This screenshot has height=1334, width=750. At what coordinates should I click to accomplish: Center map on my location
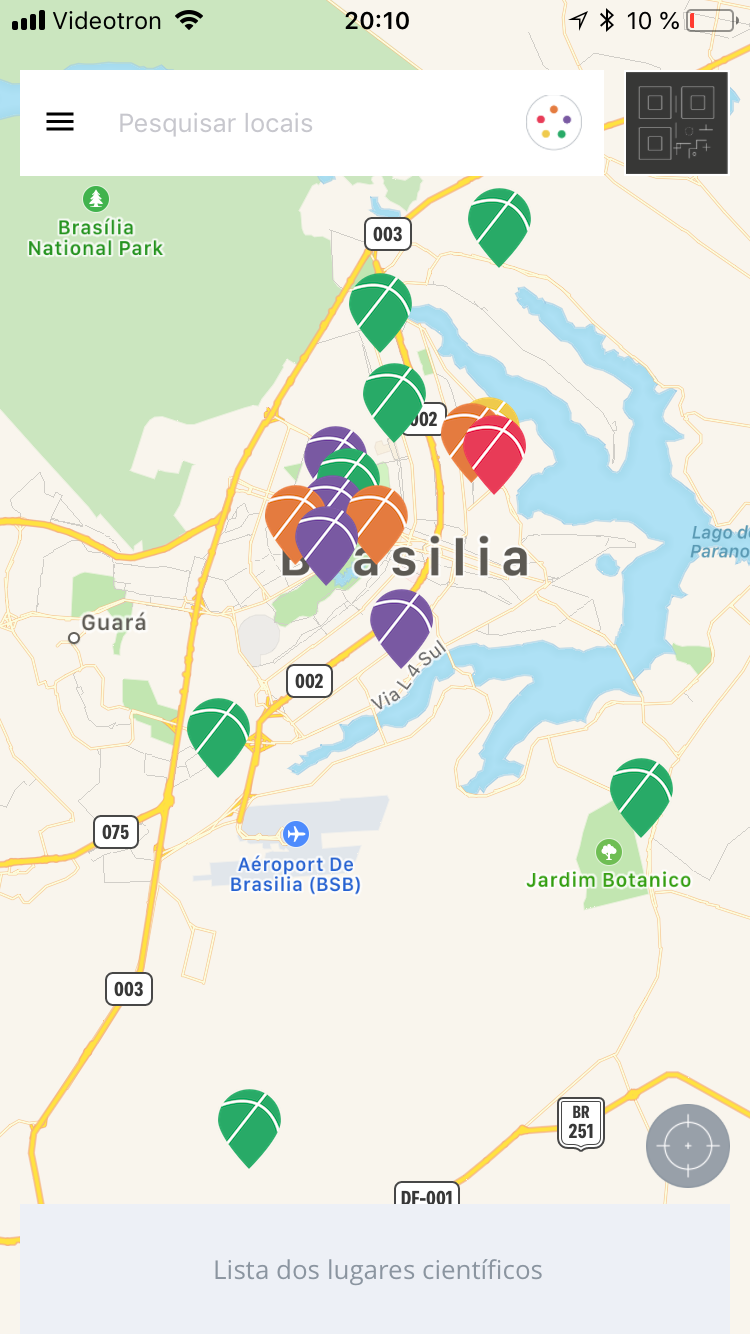point(688,1145)
